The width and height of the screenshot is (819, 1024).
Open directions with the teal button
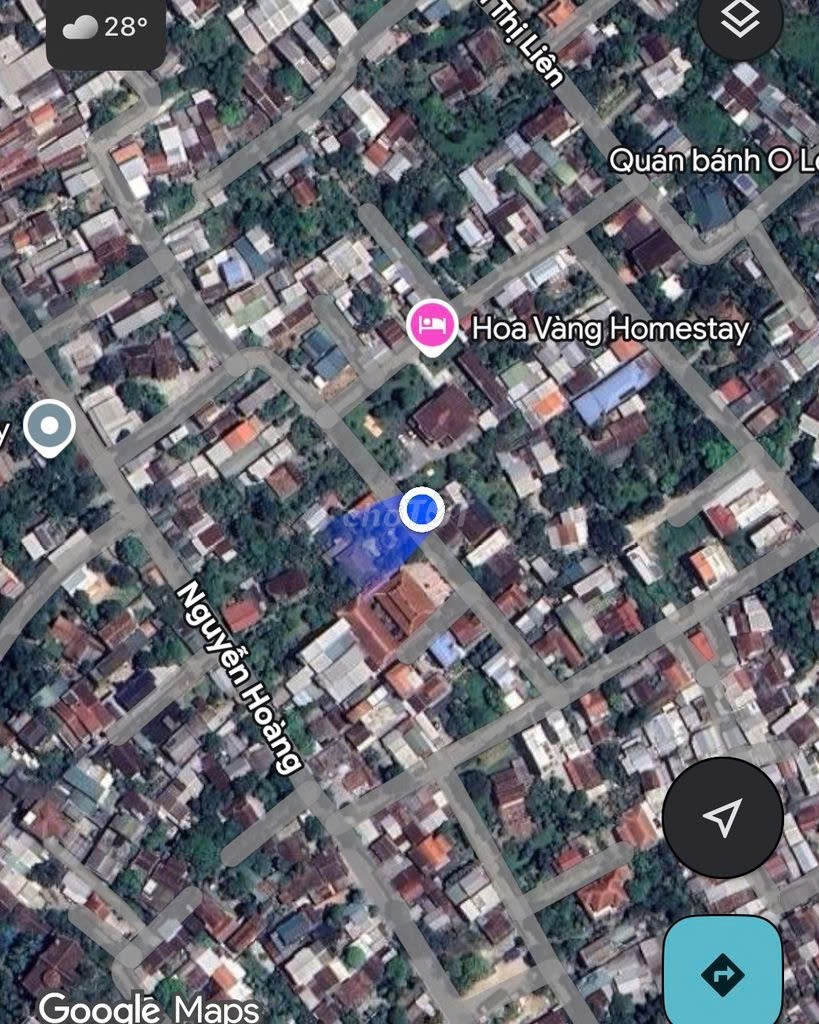(722, 971)
